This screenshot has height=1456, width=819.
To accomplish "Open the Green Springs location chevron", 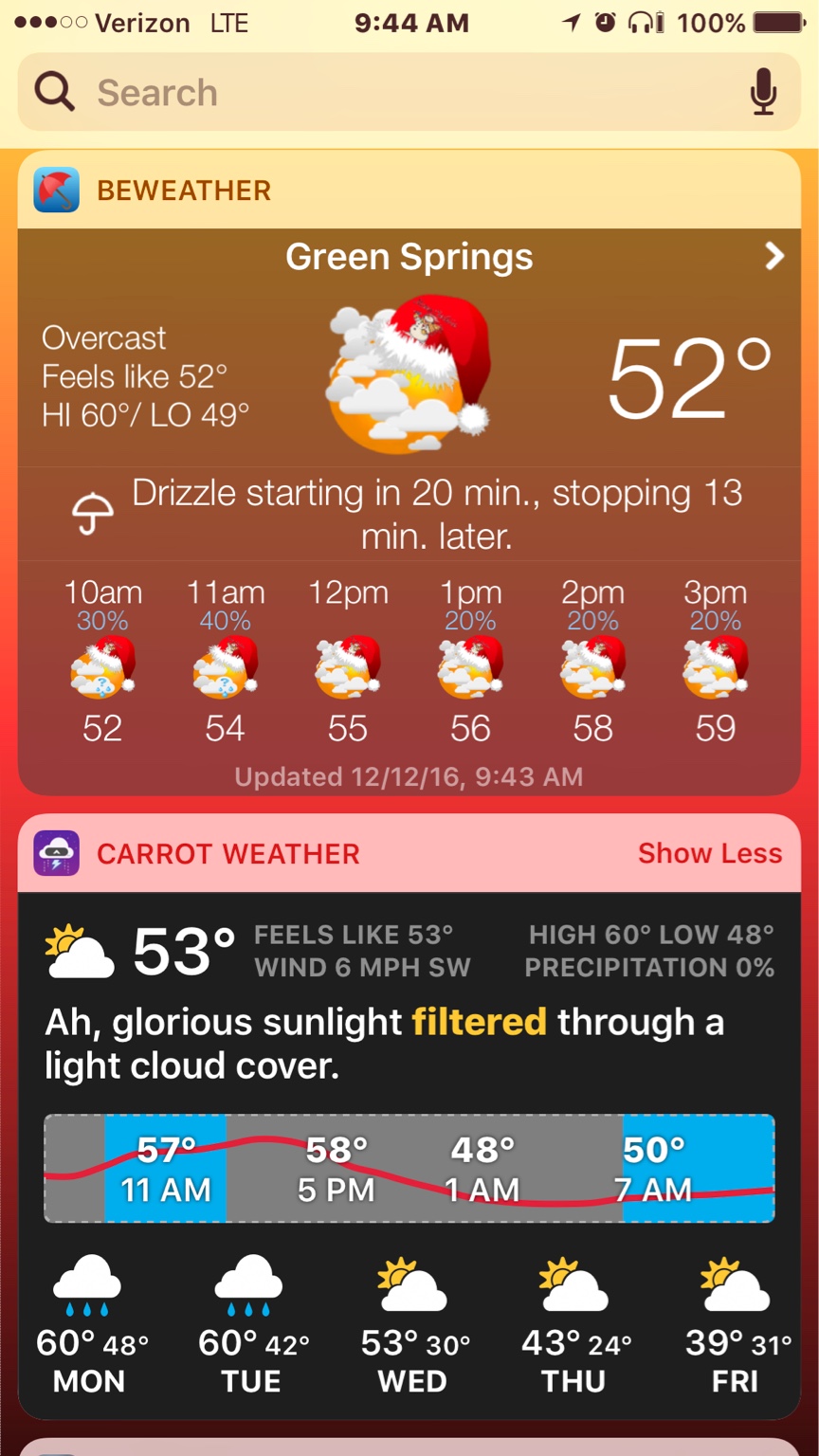I will pyautogui.click(x=774, y=256).
